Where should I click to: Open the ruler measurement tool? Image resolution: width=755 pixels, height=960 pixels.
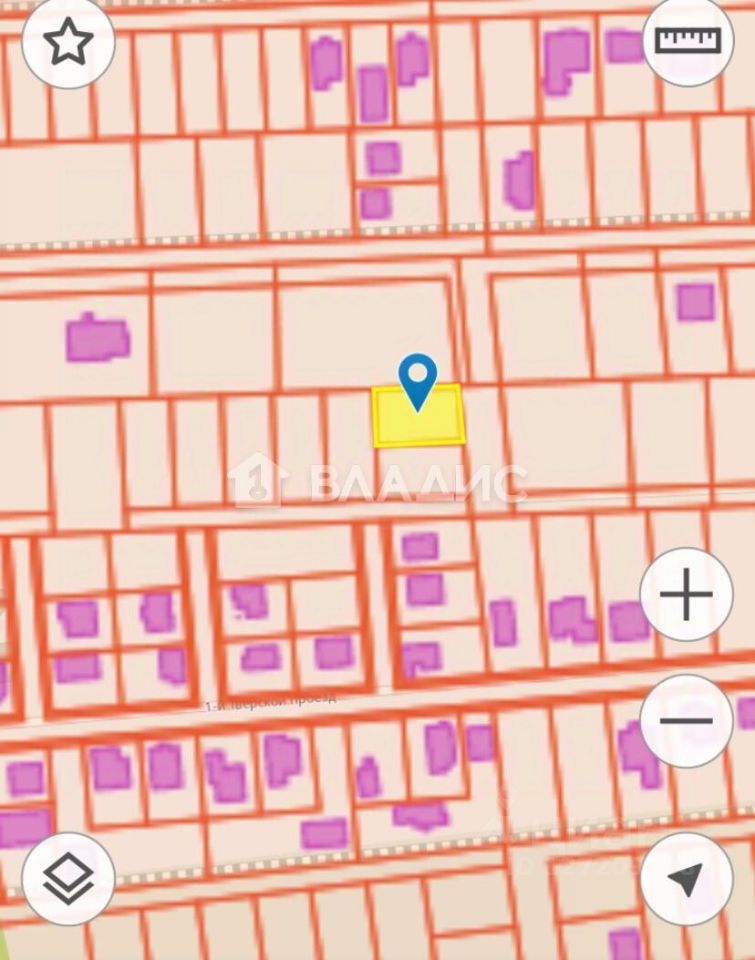pyautogui.click(x=687, y=41)
